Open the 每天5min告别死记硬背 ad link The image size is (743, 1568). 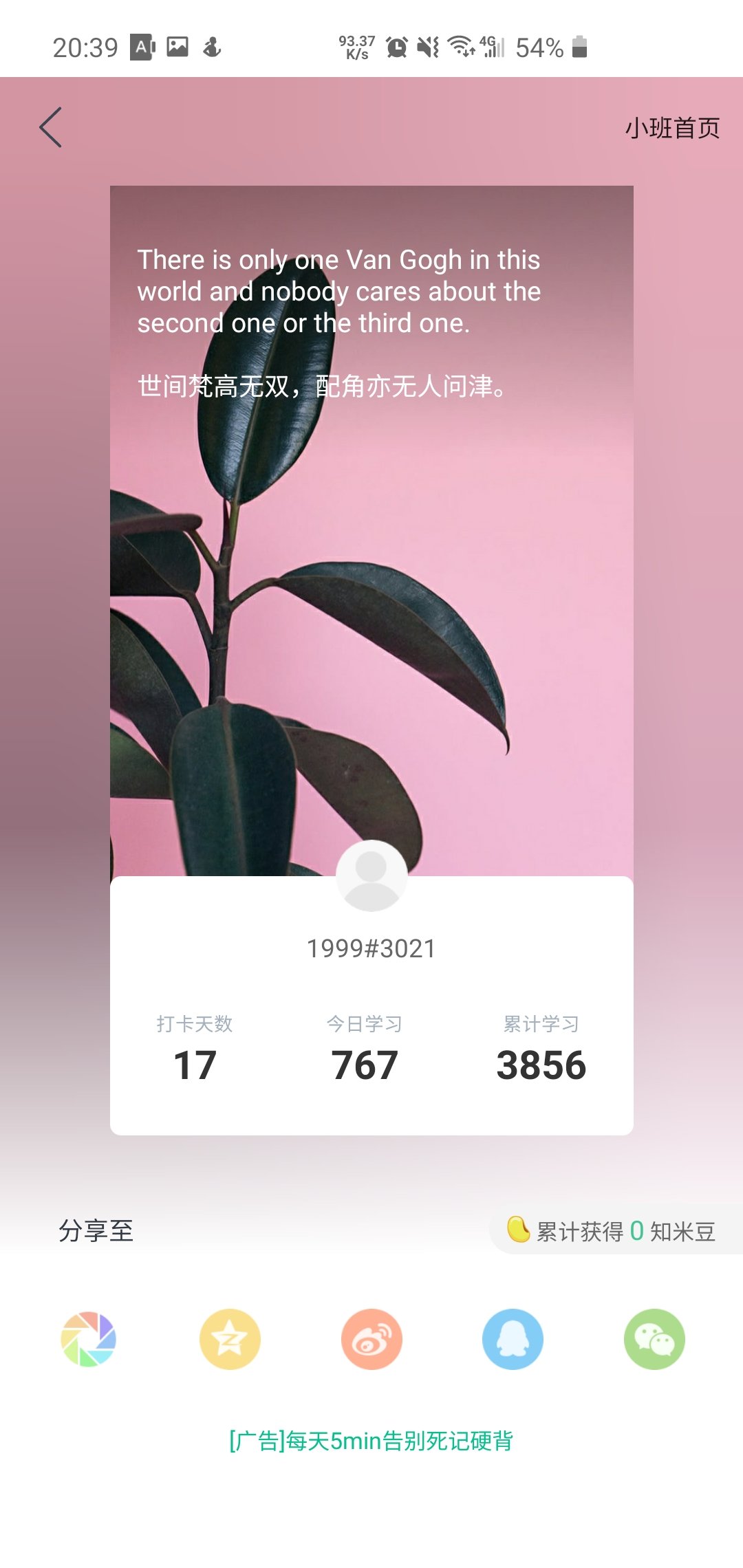(371, 1440)
